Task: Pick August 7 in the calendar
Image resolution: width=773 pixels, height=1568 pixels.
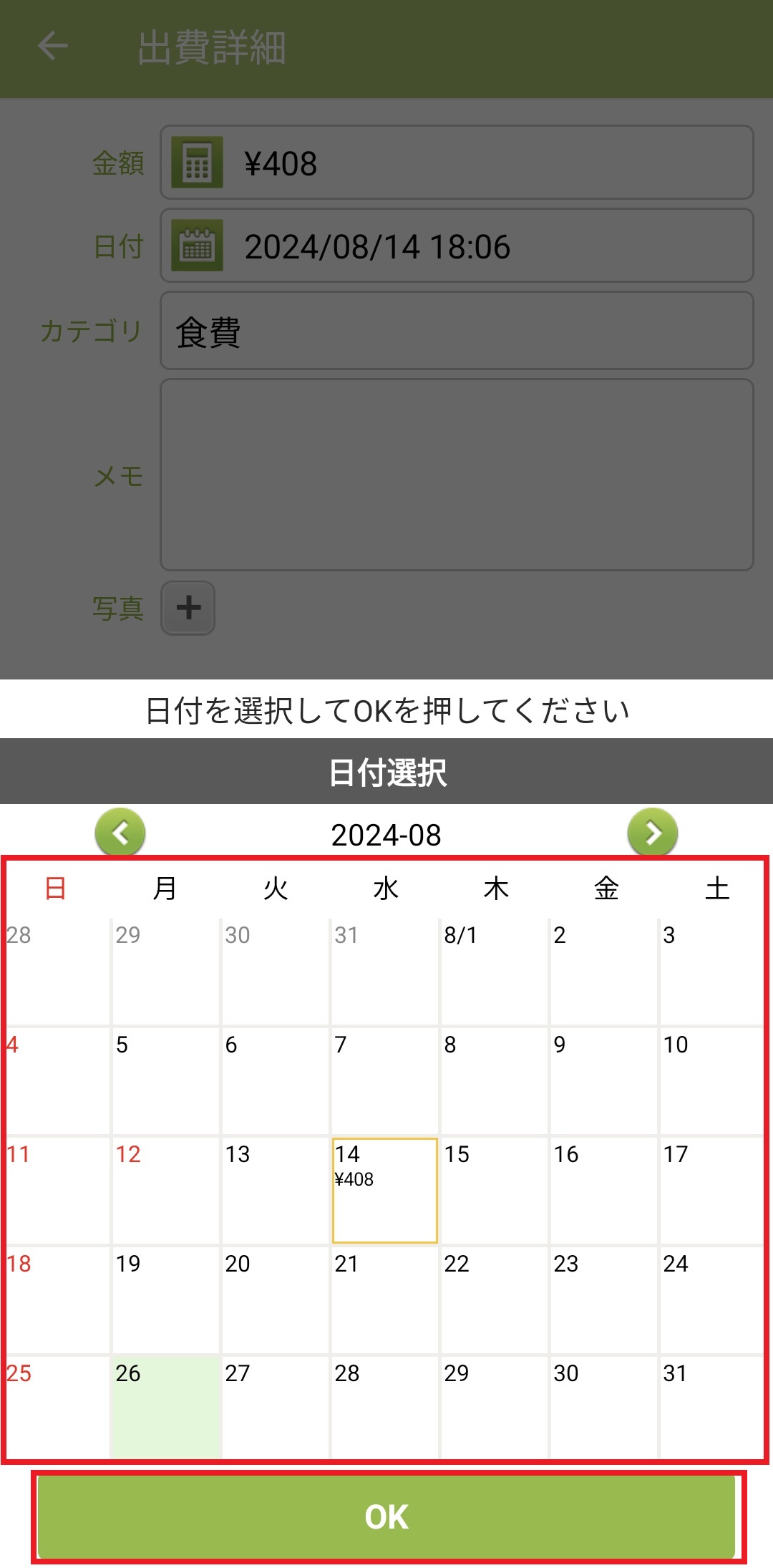Action: tap(384, 1080)
